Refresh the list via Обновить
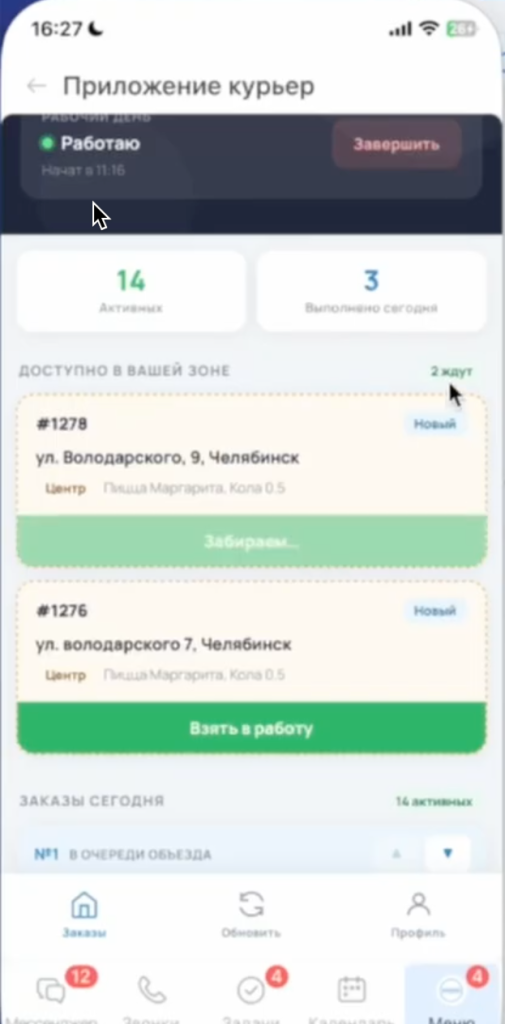Screen dimensions: 505x1024 [252, 915]
